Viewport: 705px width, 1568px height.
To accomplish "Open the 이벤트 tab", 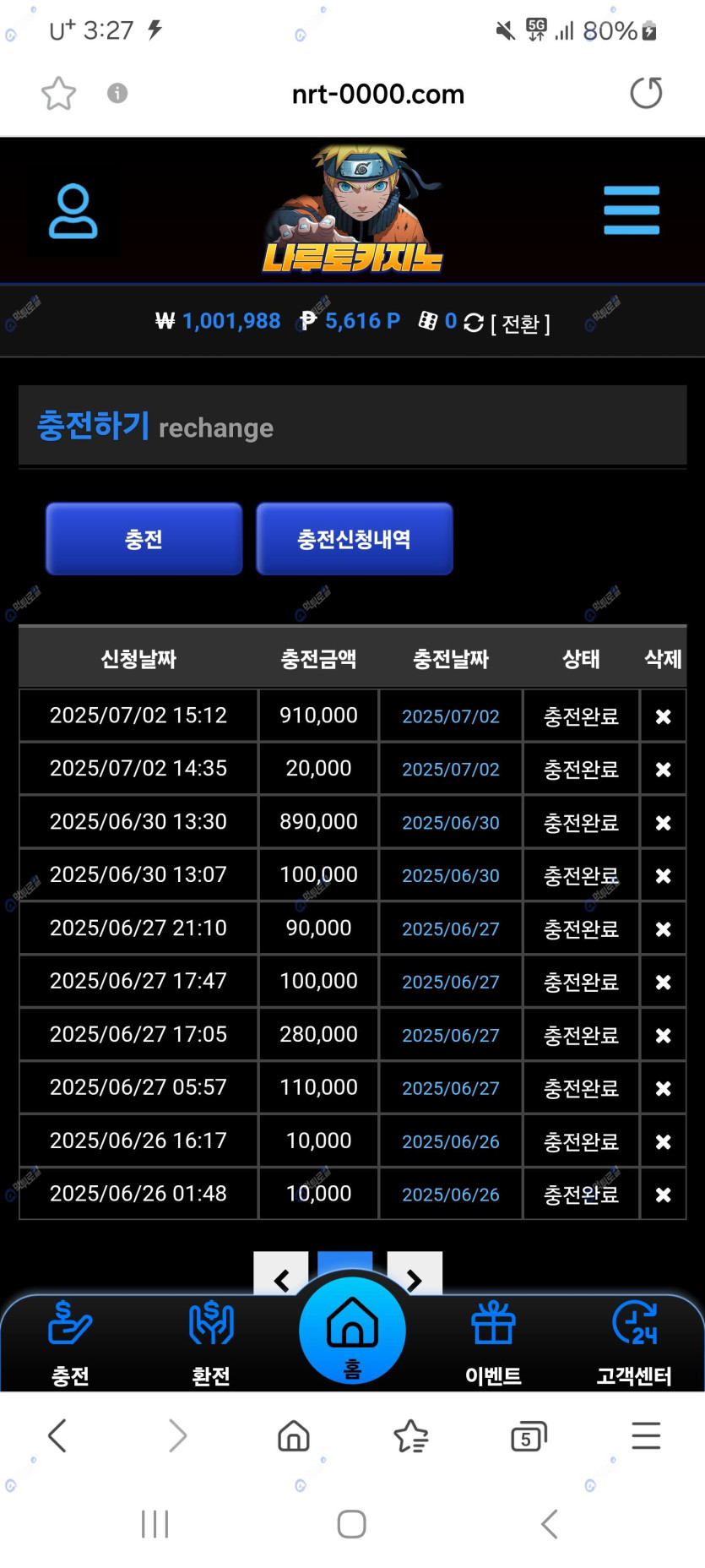I will [x=493, y=1343].
